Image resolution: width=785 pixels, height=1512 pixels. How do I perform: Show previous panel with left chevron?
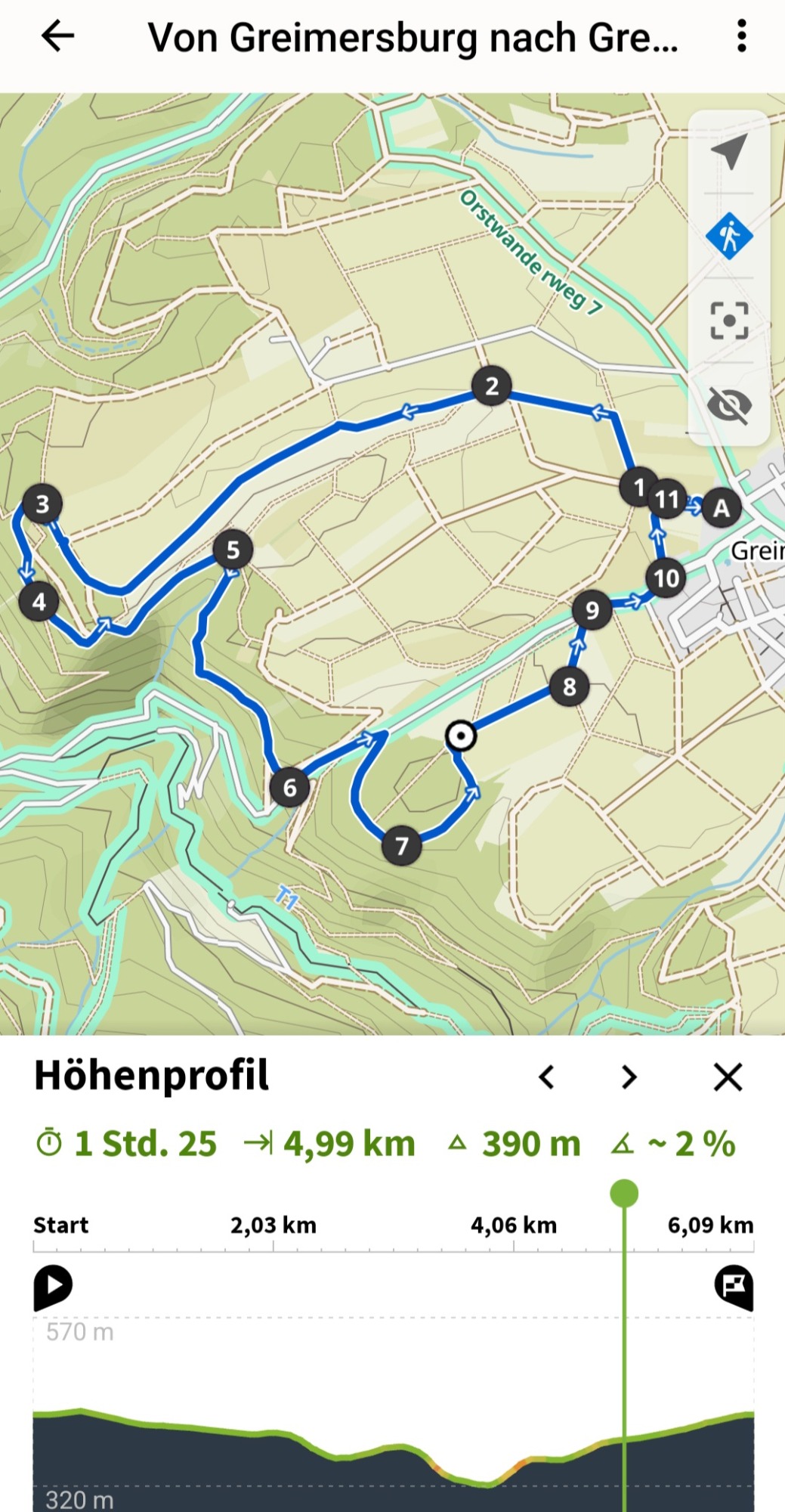point(547,1077)
